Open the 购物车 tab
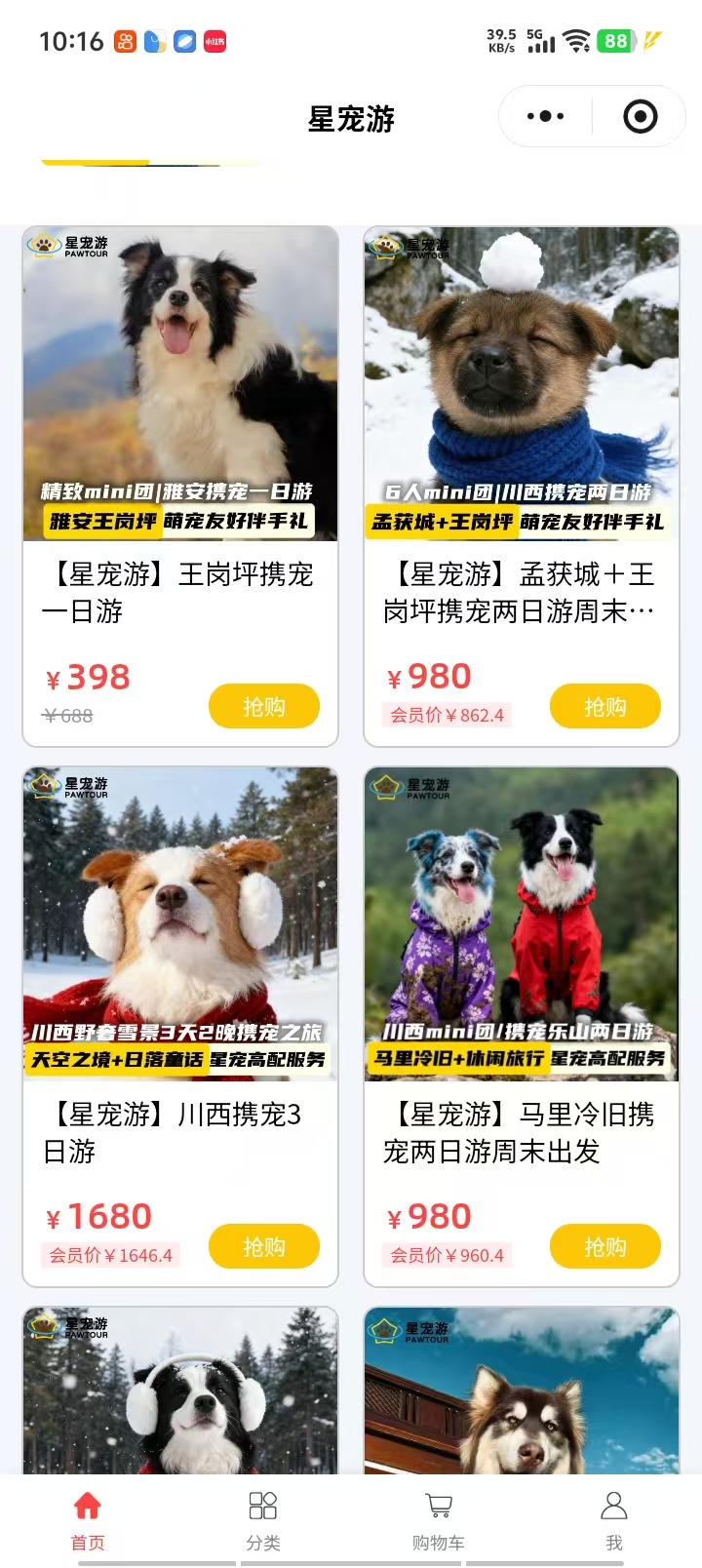 coord(439,1519)
